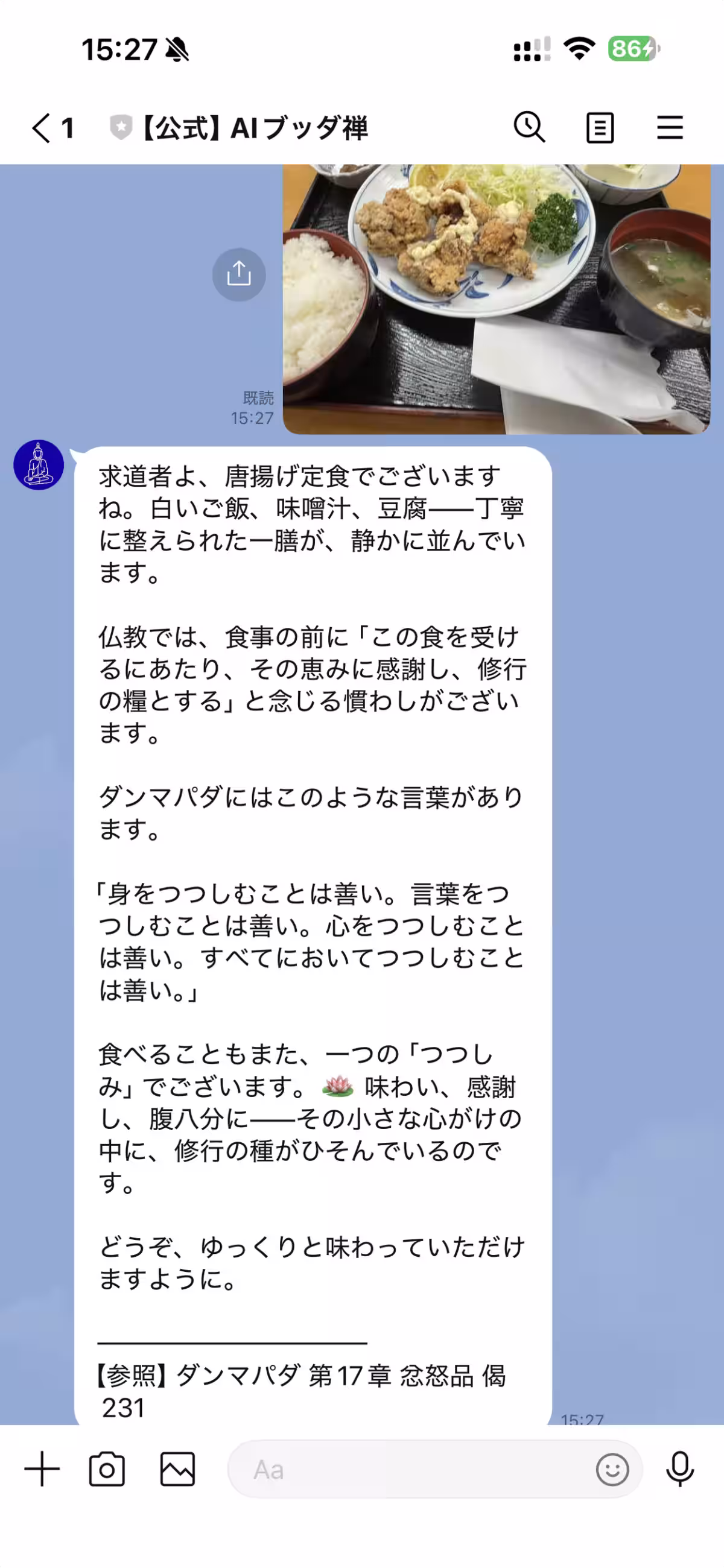The width and height of the screenshot is (724, 1568).
Task: Open the emoji picker in the message bar
Action: pyautogui.click(x=614, y=1469)
